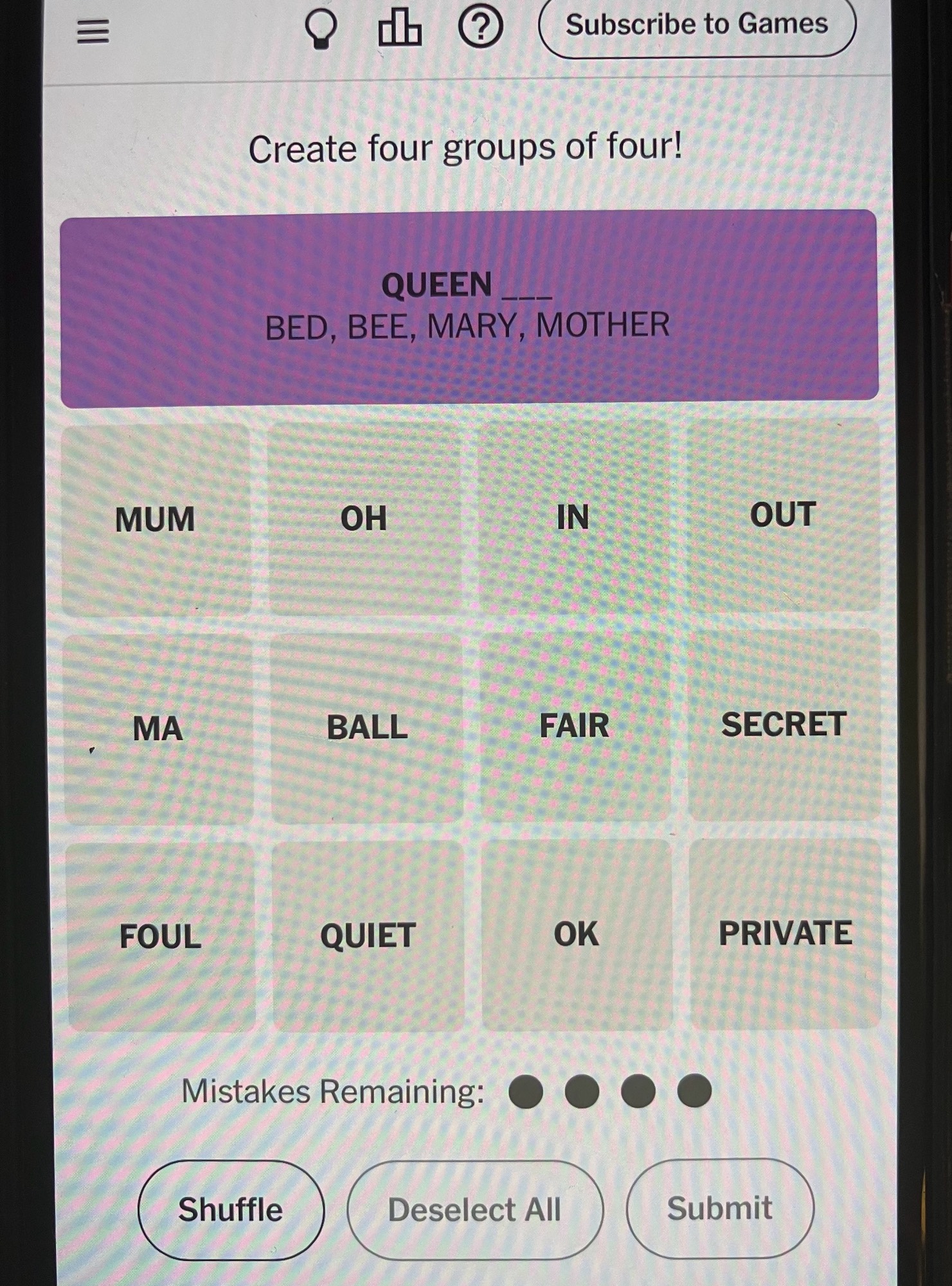
Task: Open the statistics bar chart icon
Action: coord(399,28)
